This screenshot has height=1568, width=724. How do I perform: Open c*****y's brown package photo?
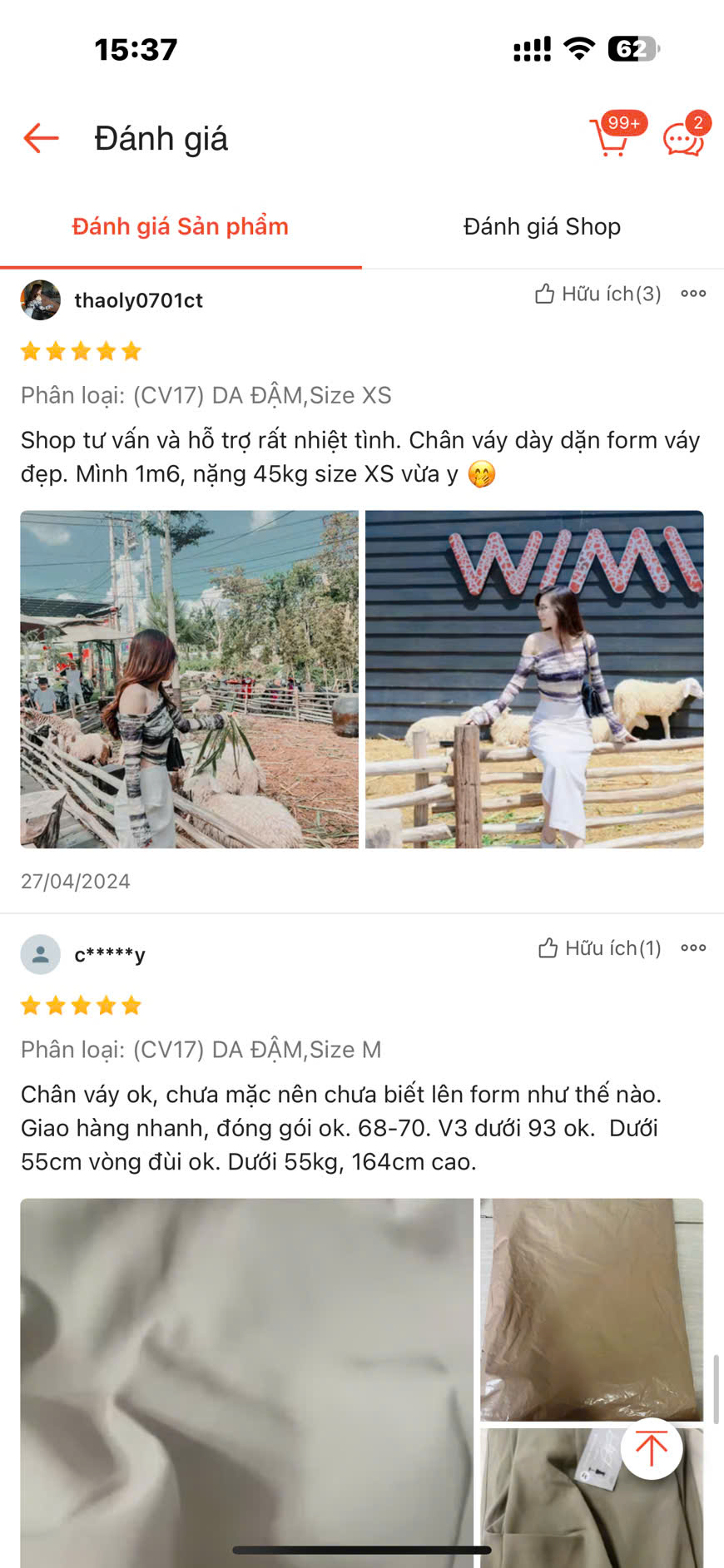[591, 1308]
